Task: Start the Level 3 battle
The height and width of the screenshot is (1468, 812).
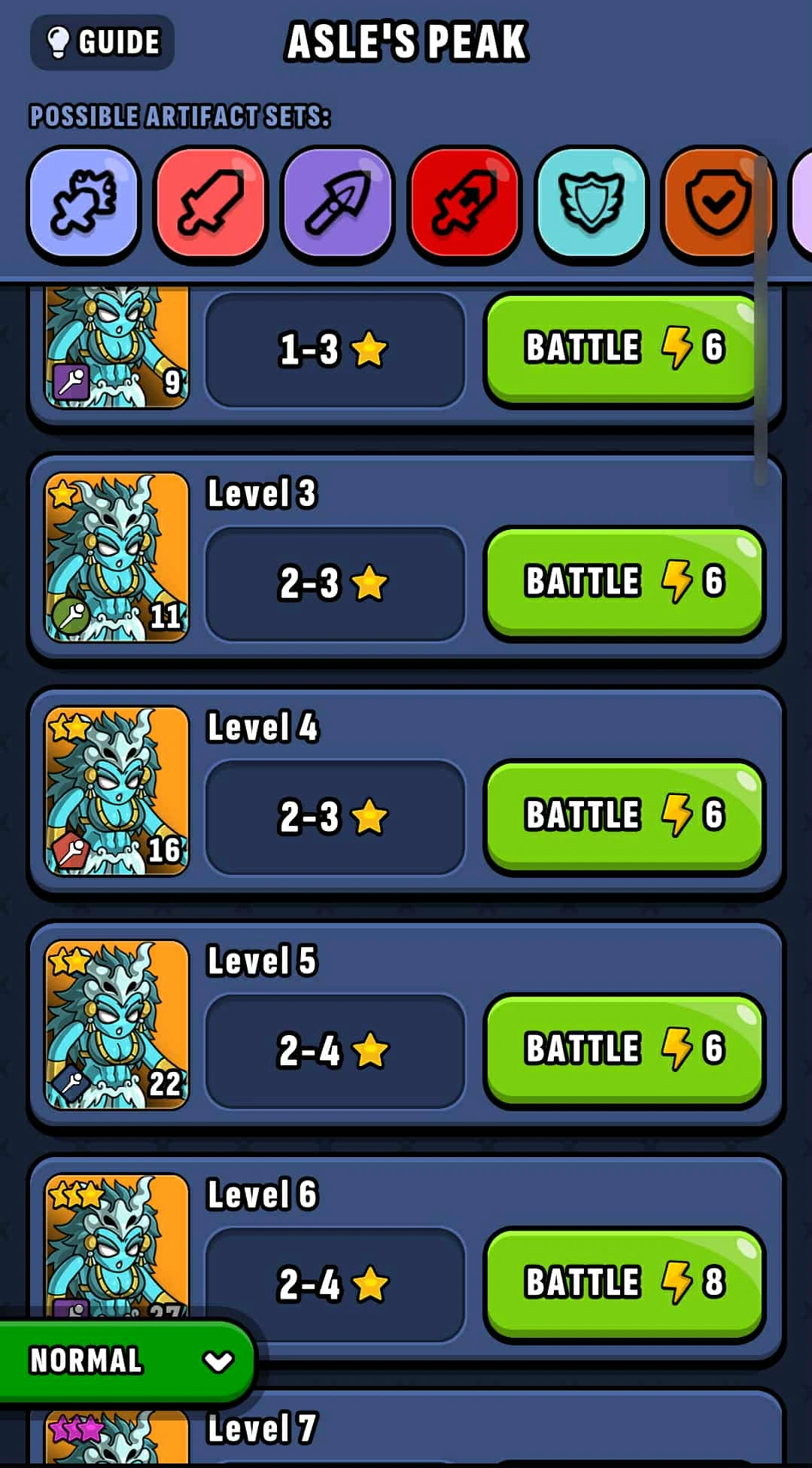Action: (624, 582)
